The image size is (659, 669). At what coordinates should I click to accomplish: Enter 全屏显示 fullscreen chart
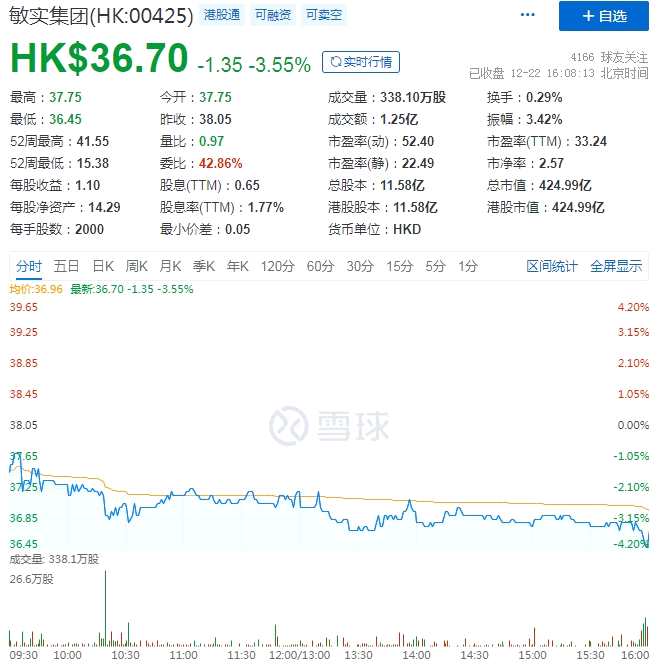pos(616,266)
